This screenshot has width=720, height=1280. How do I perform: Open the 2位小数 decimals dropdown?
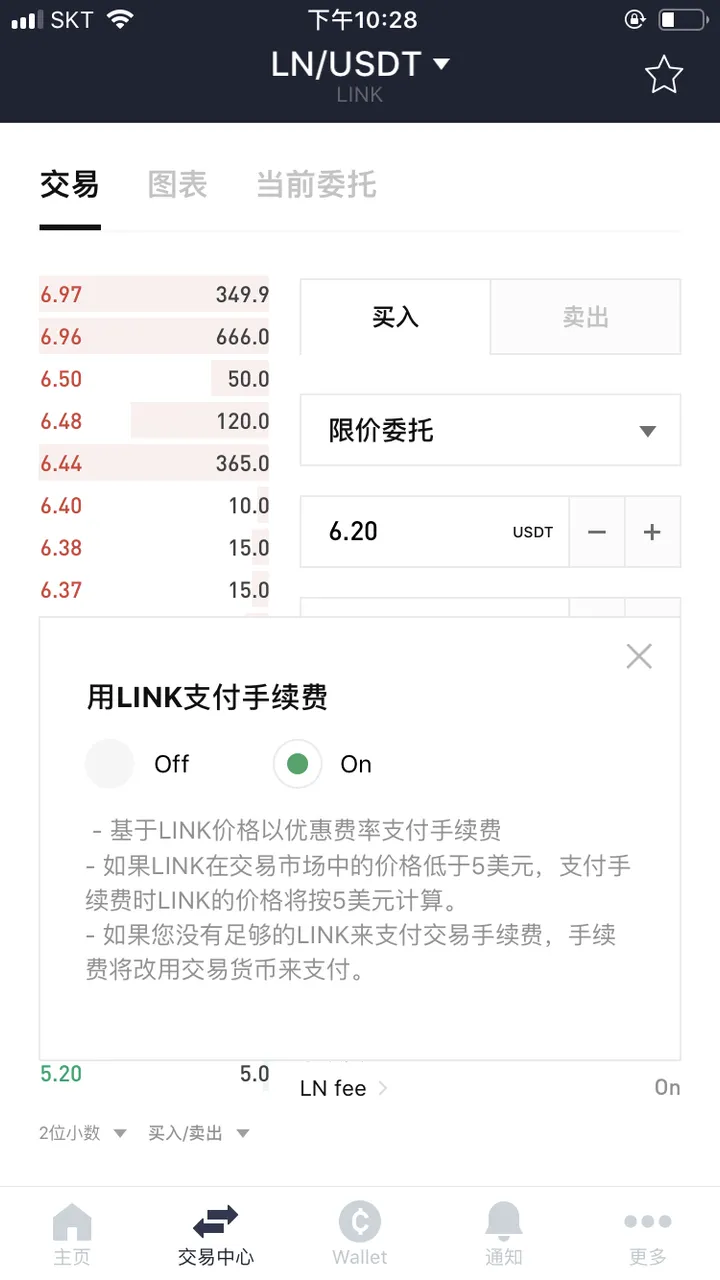(83, 1133)
